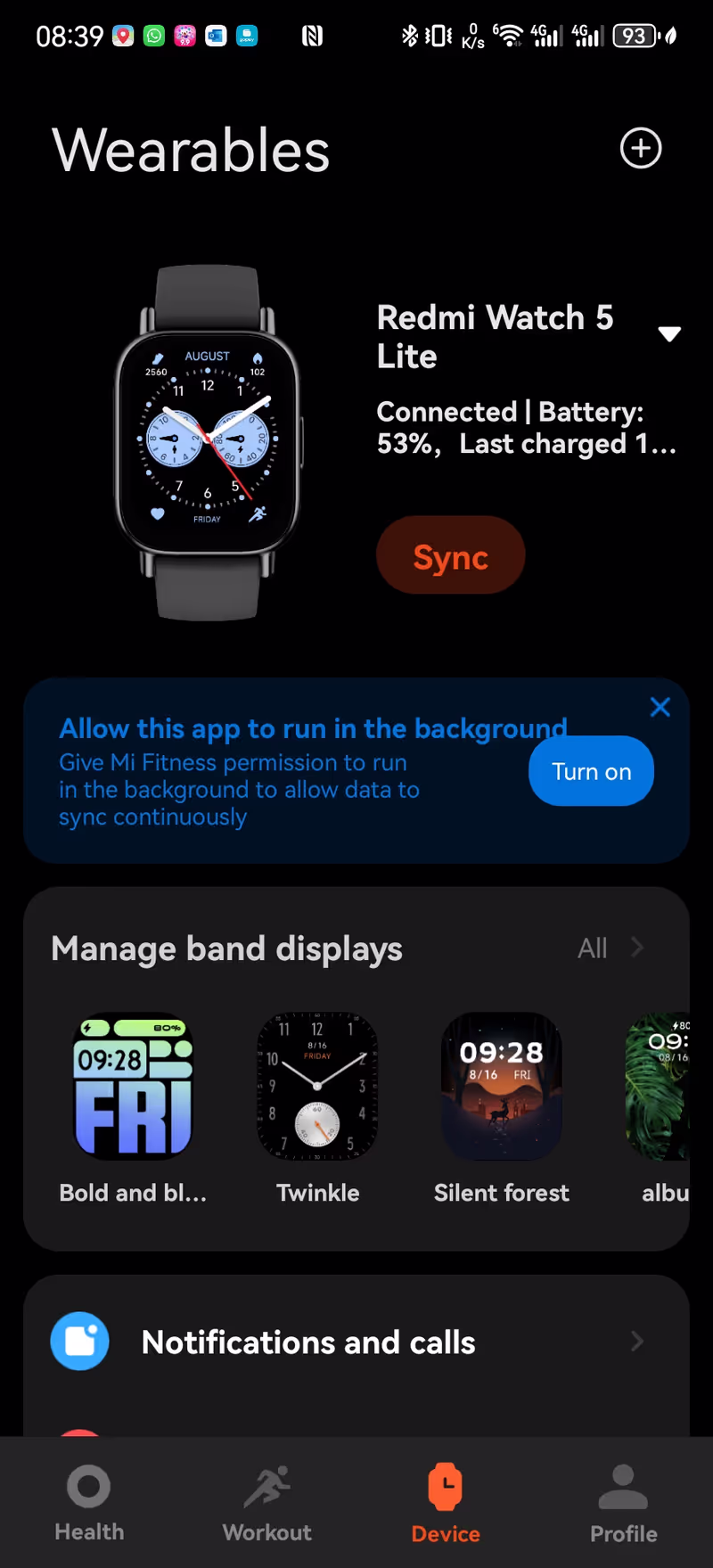Image resolution: width=713 pixels, height=1568 pixels.
Task: Select the Bold and bl... watch face
Action: tap(133, 1086)
